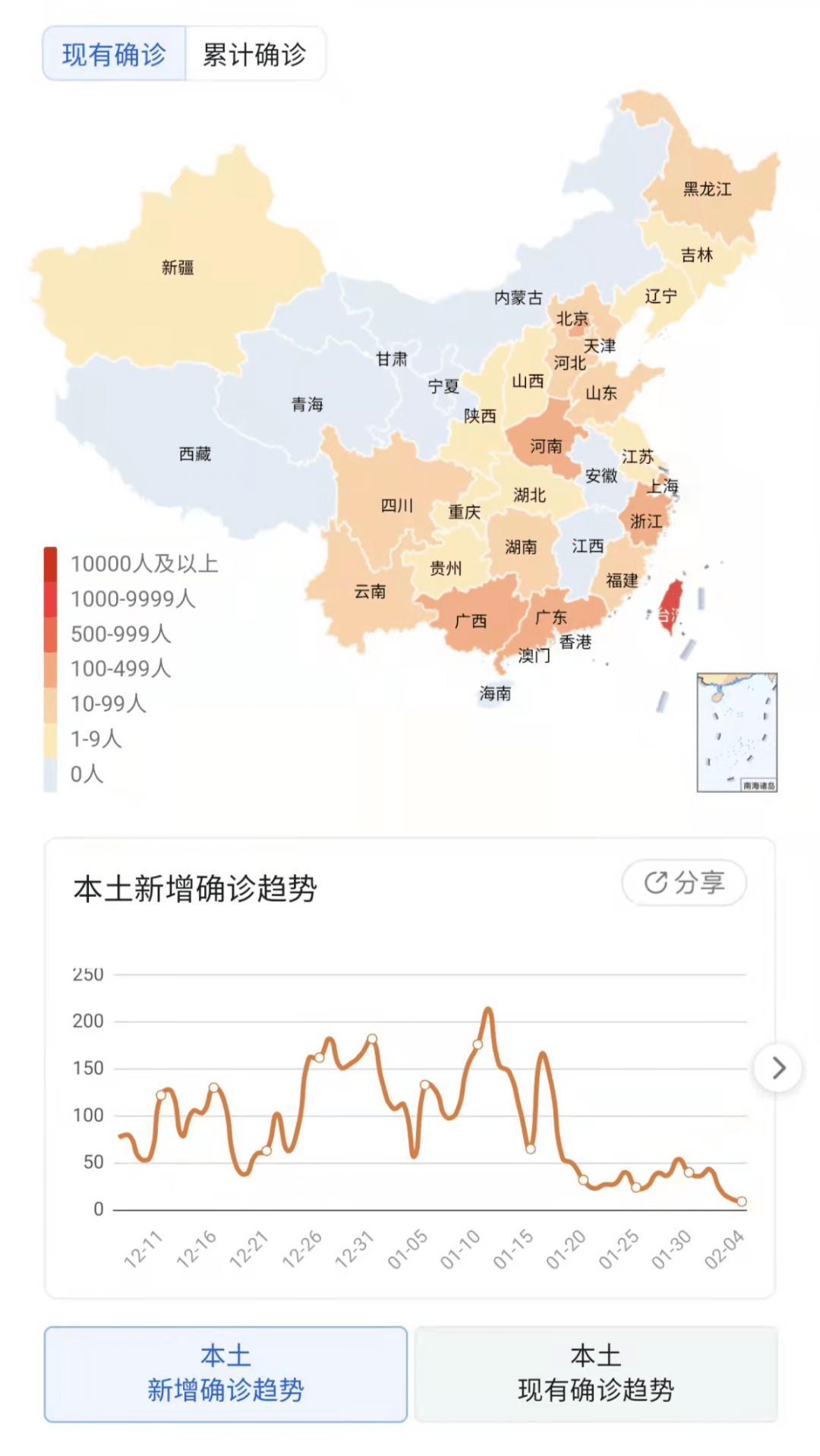Click the 10000人及以上 legend swatch
The width and height of the screenshot is (820, 1456).
49,564
